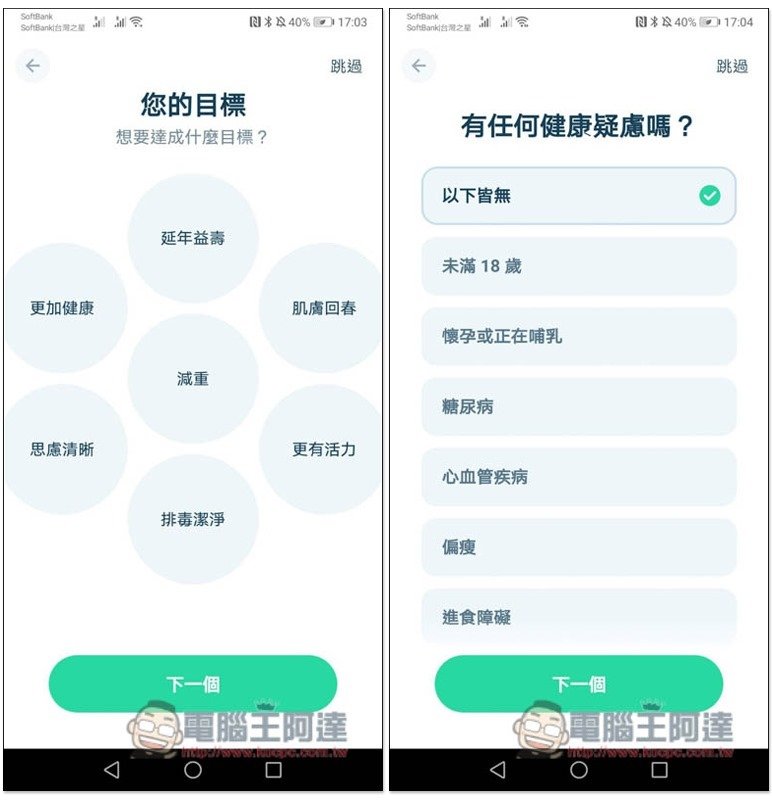Choose 懷孕或正在哺乳 option
772x800 pixels.
578,336
